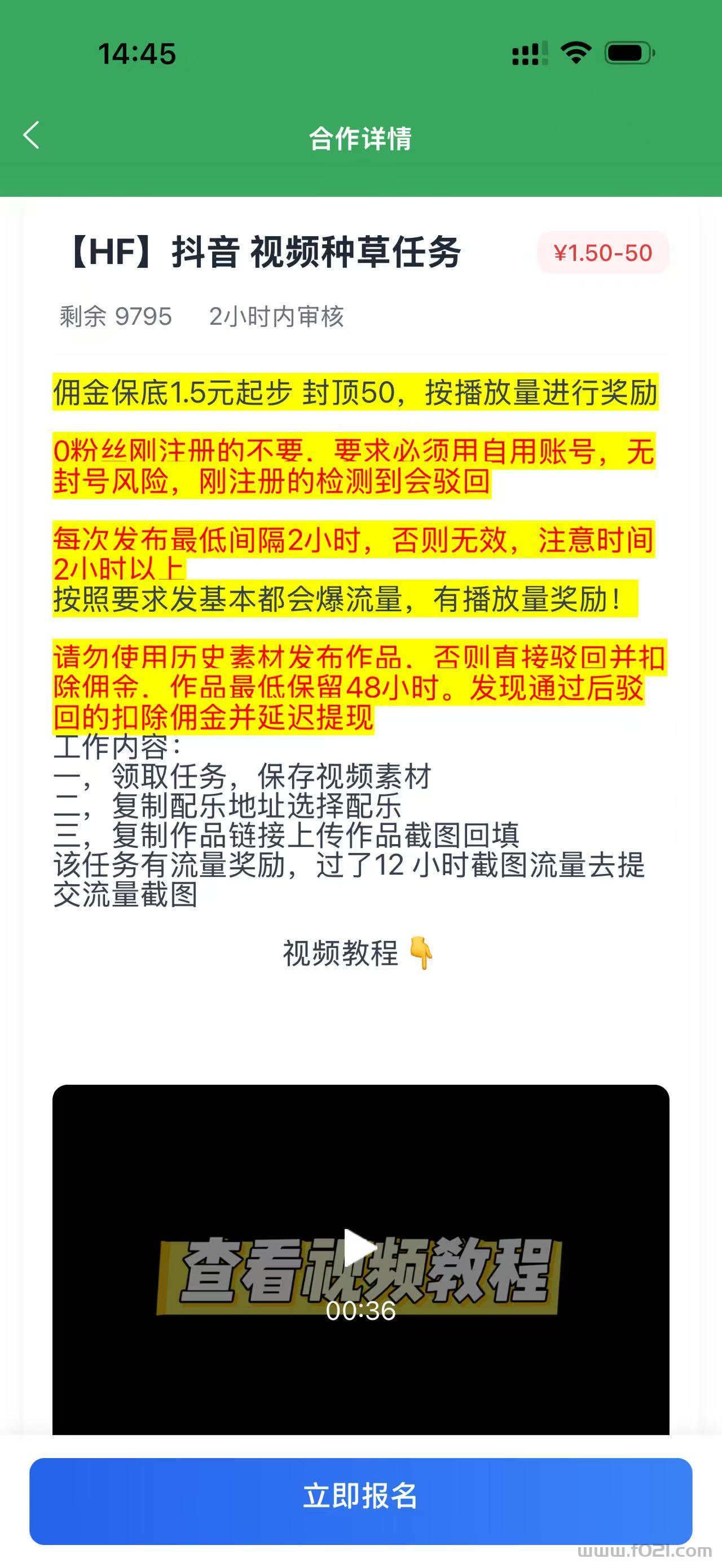Go back from the 合作详情 page

coord(32,135)
